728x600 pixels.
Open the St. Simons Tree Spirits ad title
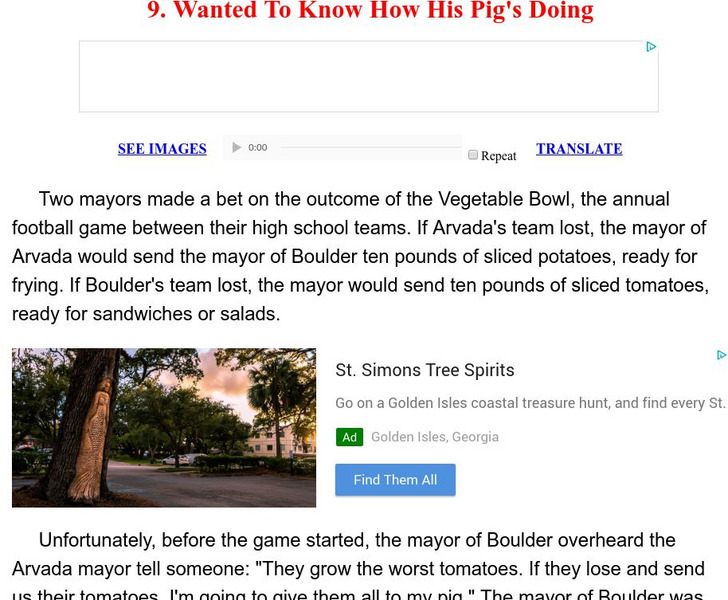click(x=425, y=370)
